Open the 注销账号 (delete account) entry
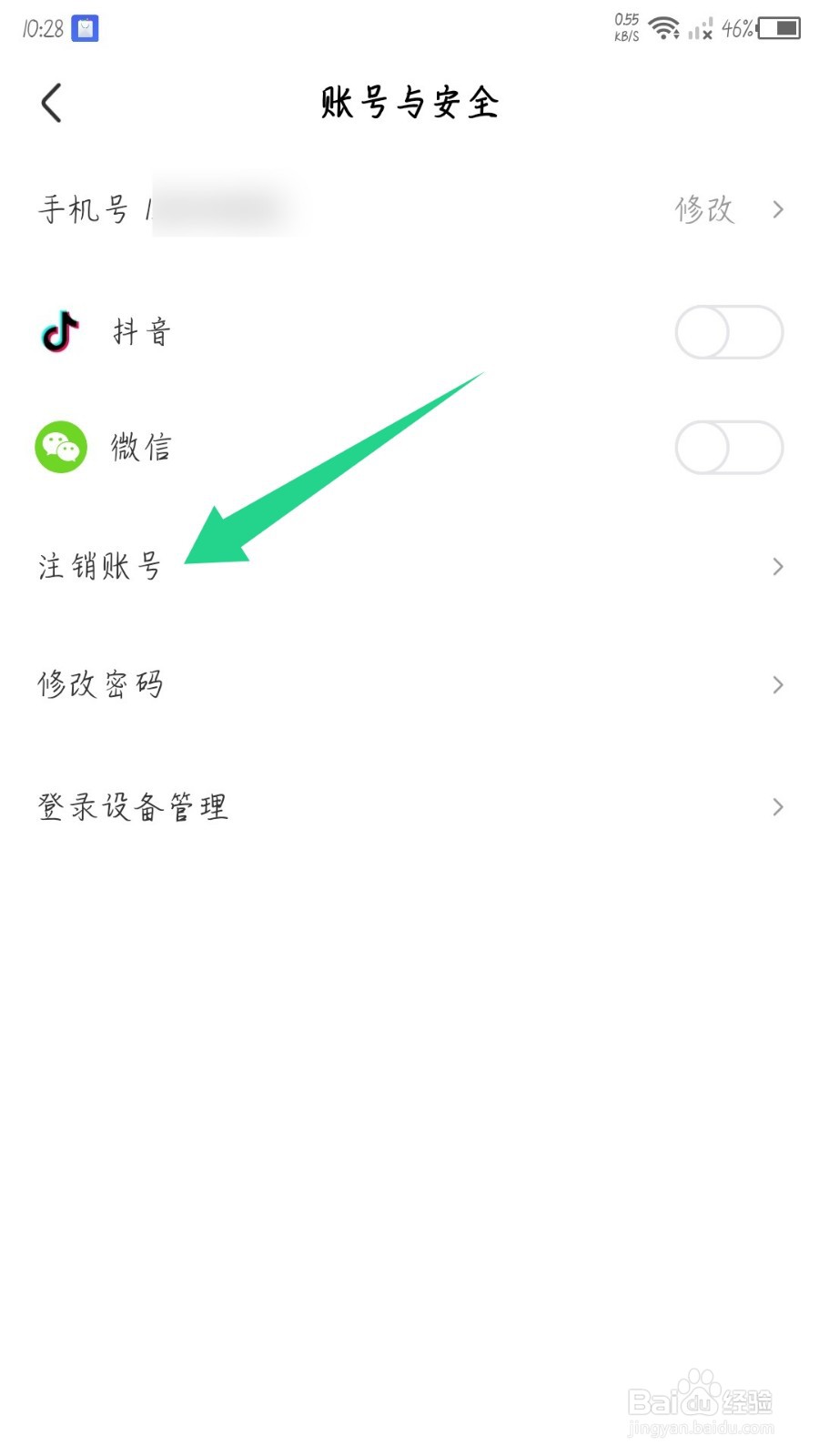Viewport: 819px width, 1456px height. 100,566
